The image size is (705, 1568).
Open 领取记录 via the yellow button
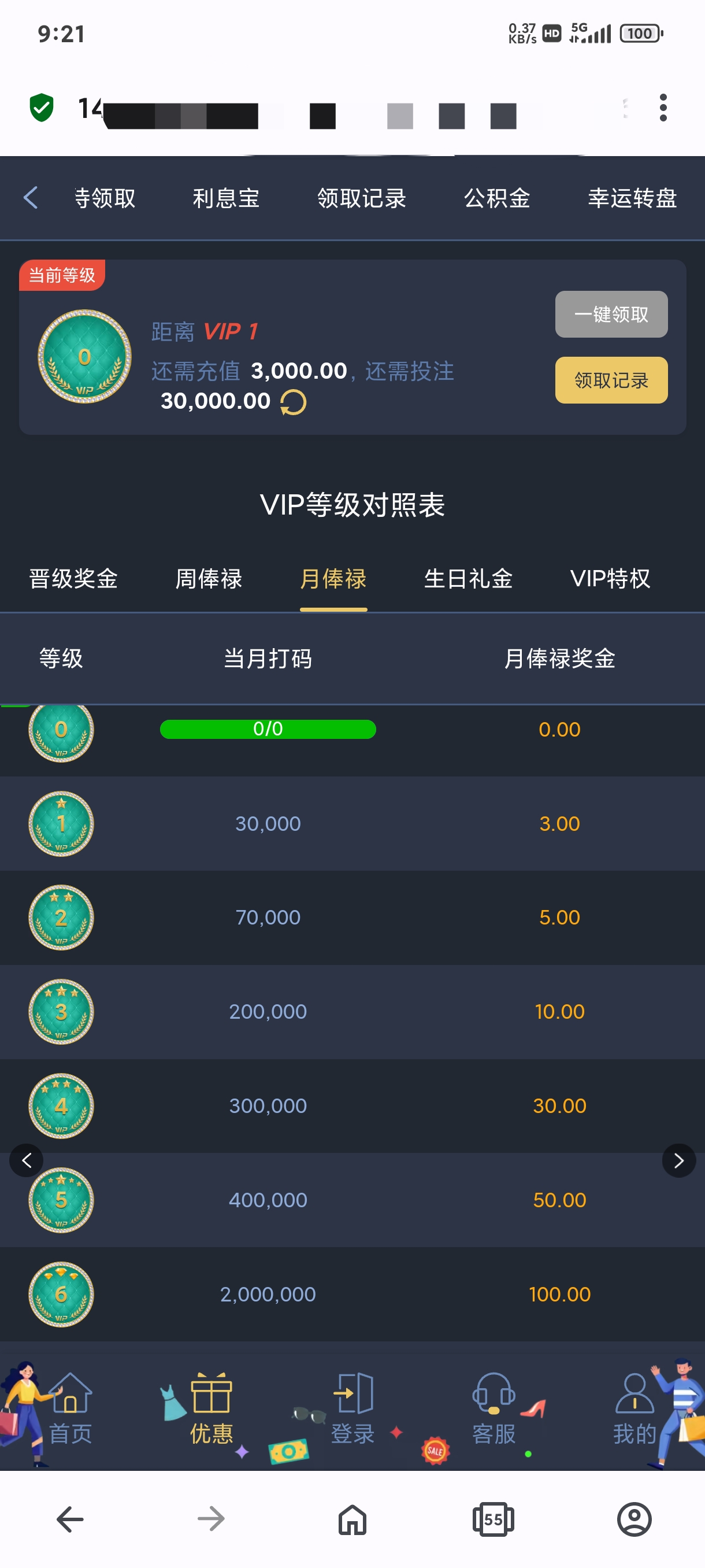pos(611,380)
